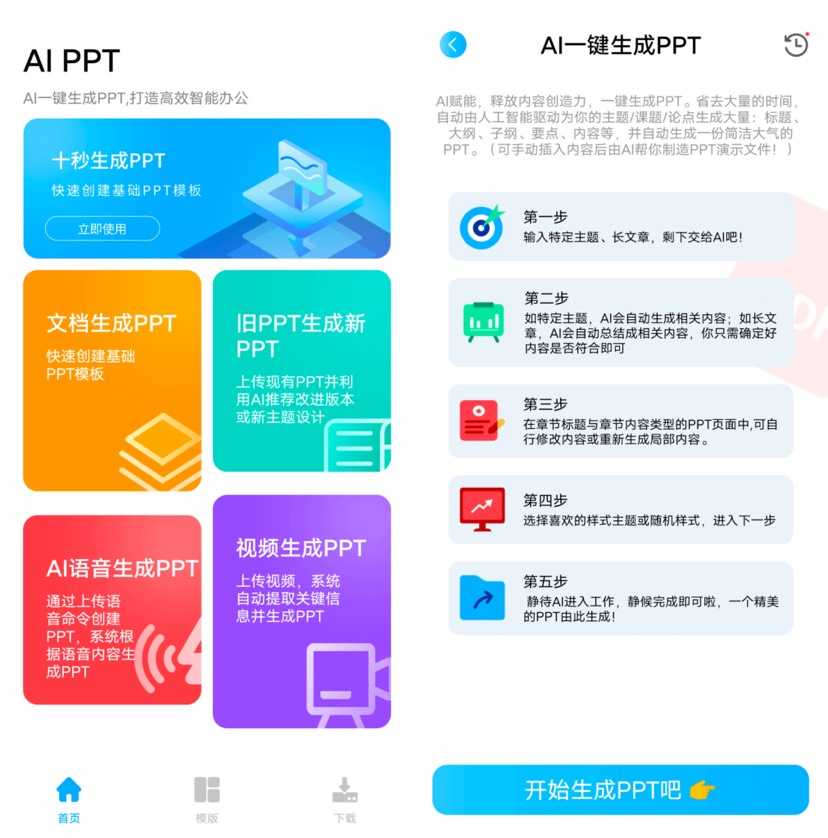Image resolution: width=828 pixels, height=838 pixels.
Task: Open the generation history clock icon
Action: pyautogui.click(x=795, y=44)
